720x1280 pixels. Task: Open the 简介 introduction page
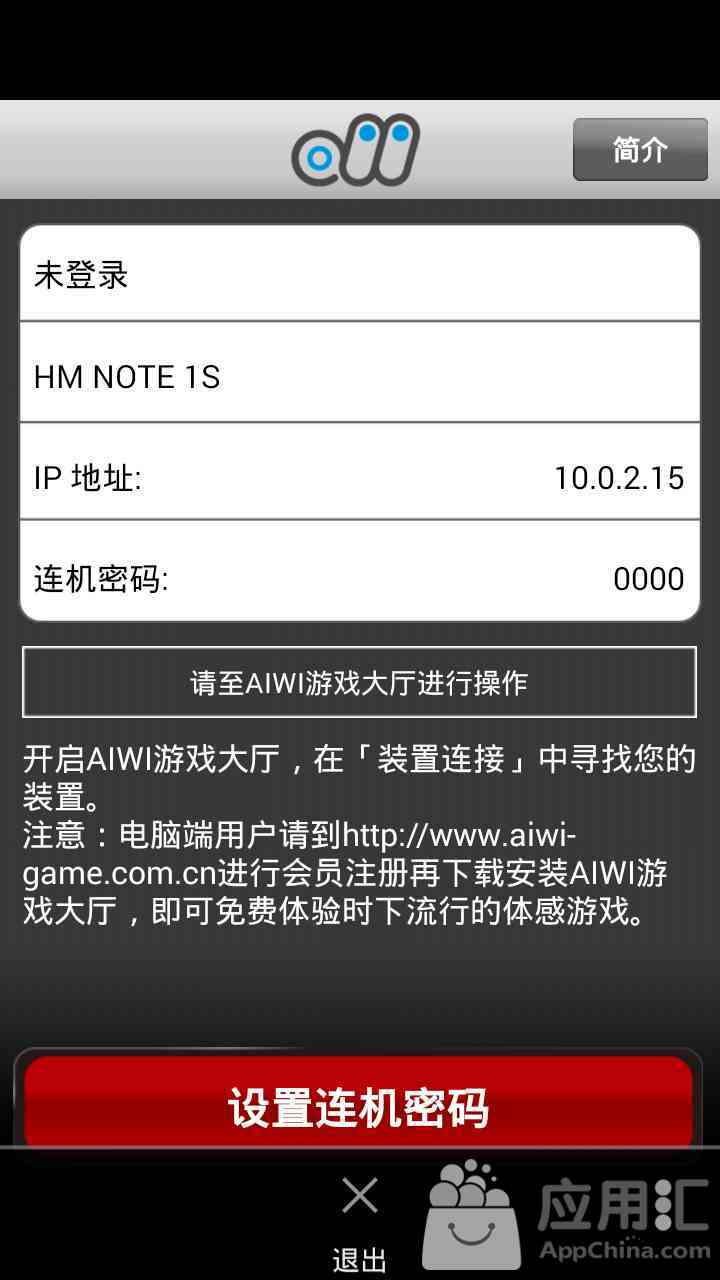coord(640,150)
